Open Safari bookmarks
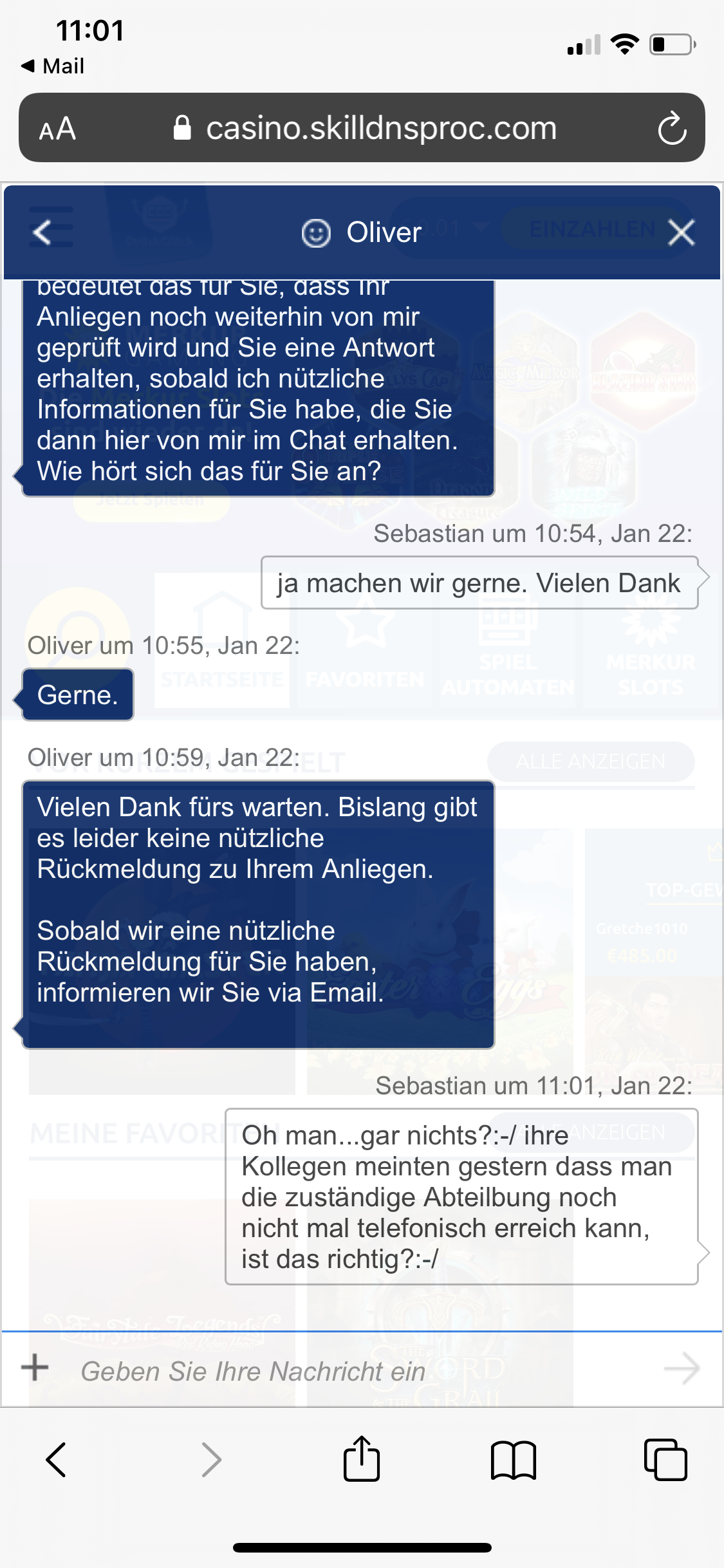Viewport: 724px width, 1568px height. click(513, 1460)
